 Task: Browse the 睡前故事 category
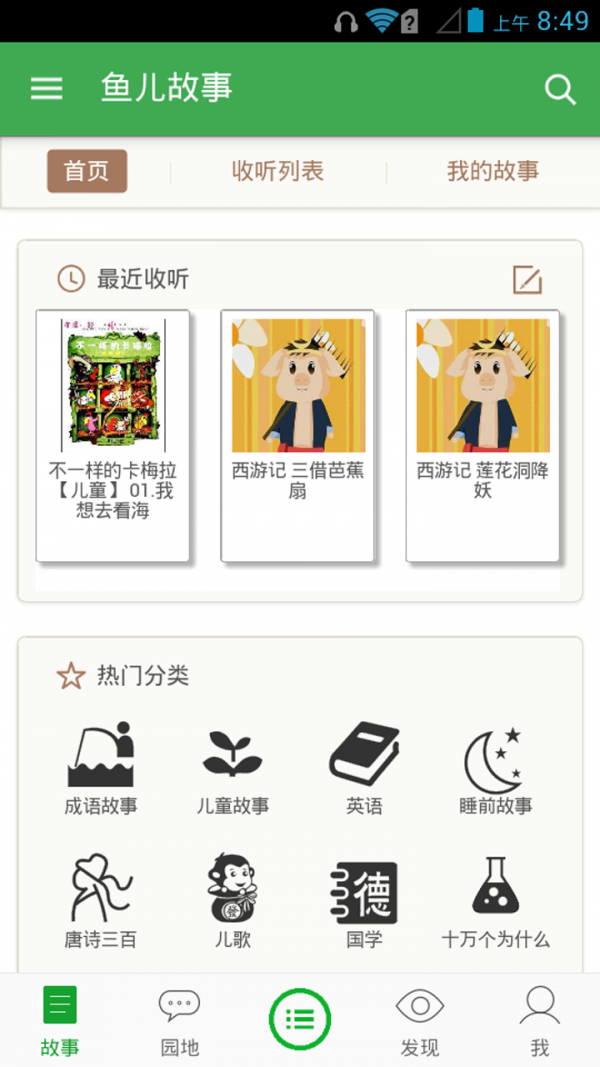point(496,768)
